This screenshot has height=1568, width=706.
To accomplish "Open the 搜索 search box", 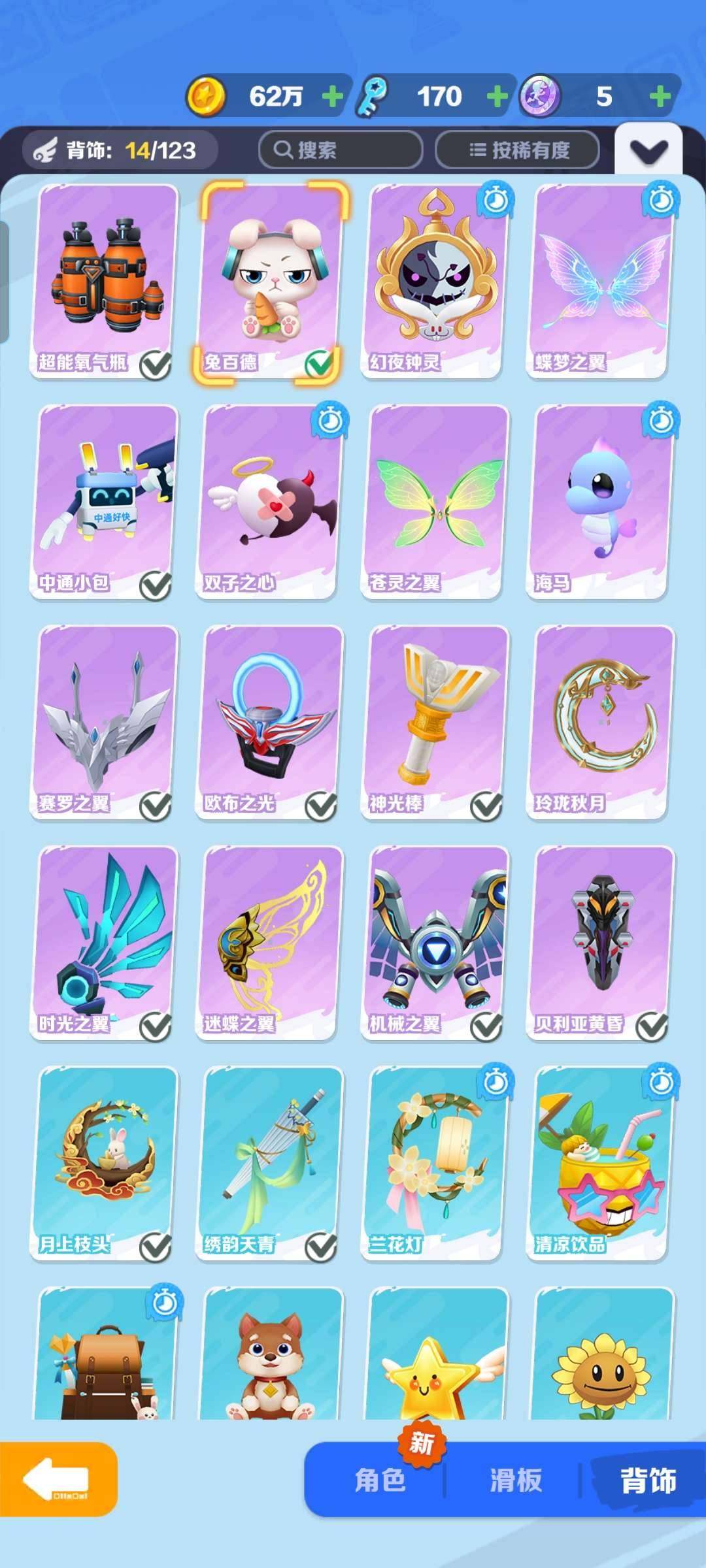I will tap(340, 150).
